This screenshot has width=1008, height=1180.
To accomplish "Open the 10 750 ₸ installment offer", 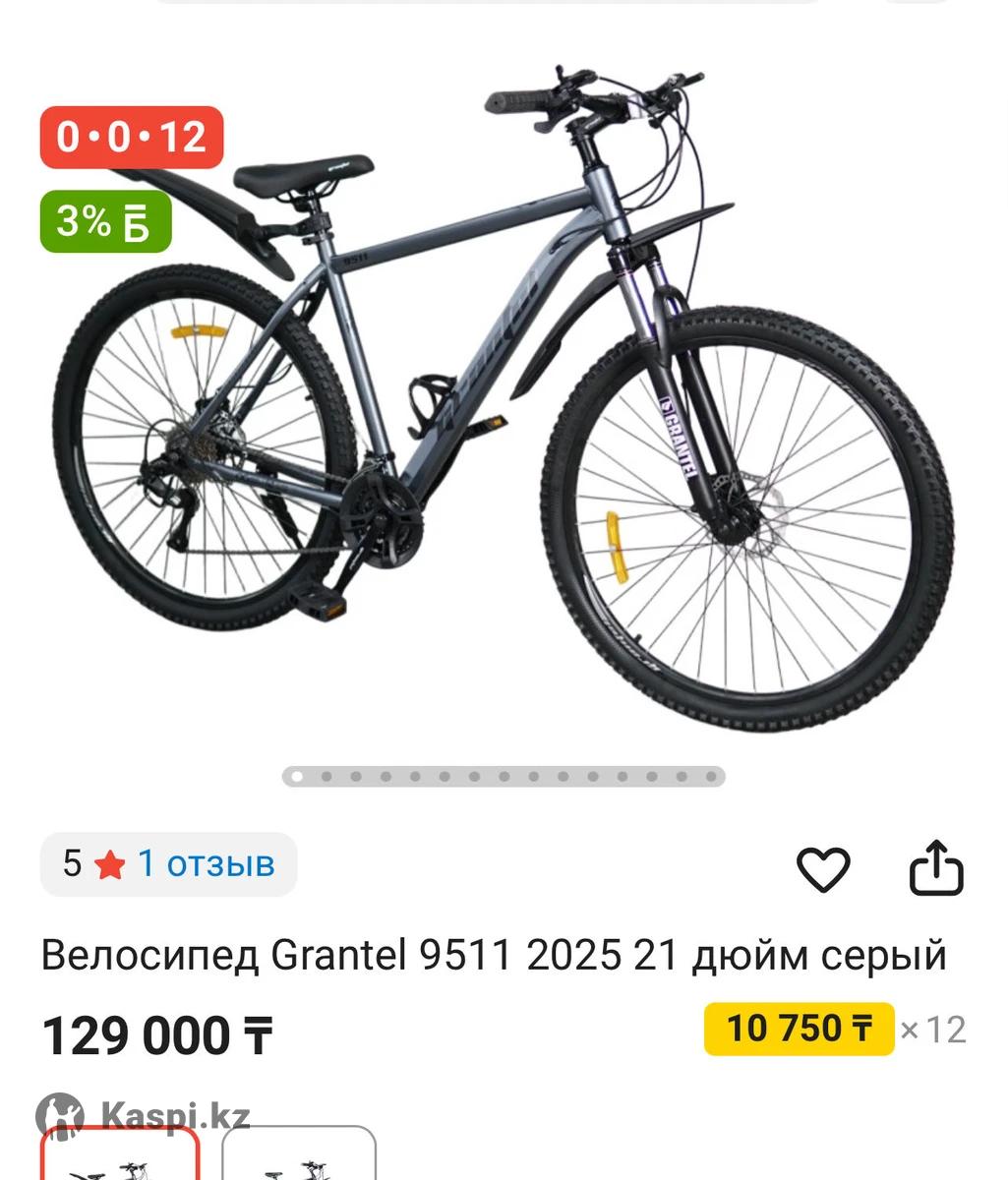I will [x=799, y=1029].
